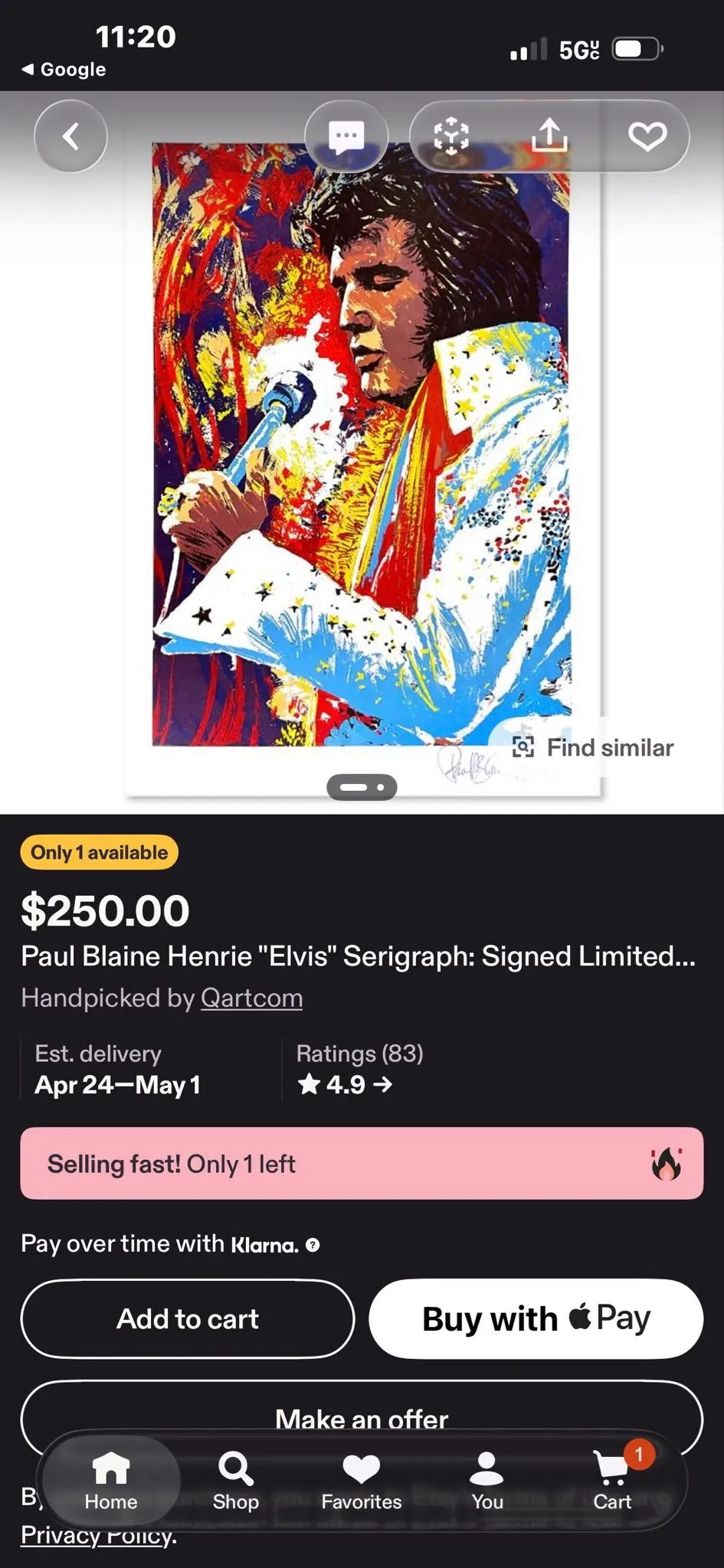Switch to the Home tab
The image size is (724, 1568).
click(111, 1481)
